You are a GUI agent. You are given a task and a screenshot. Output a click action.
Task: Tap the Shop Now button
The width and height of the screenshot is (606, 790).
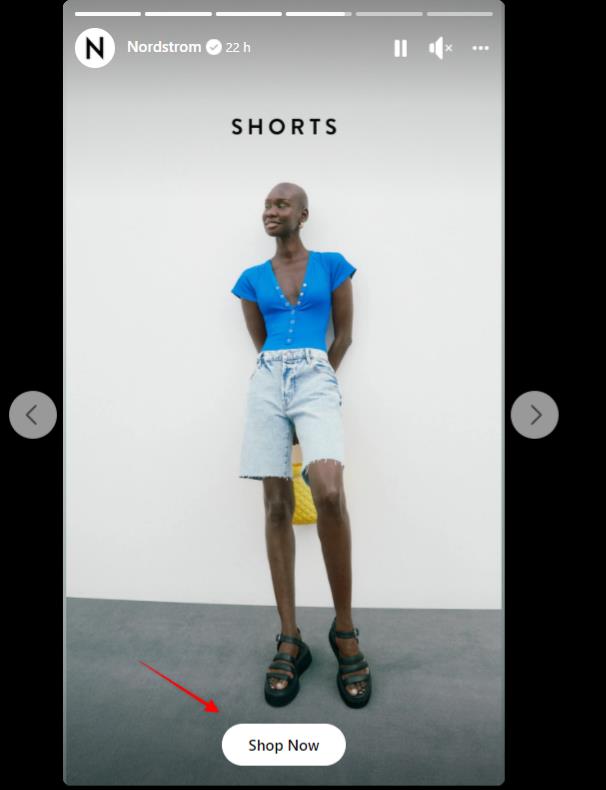[x=284, y=745]
